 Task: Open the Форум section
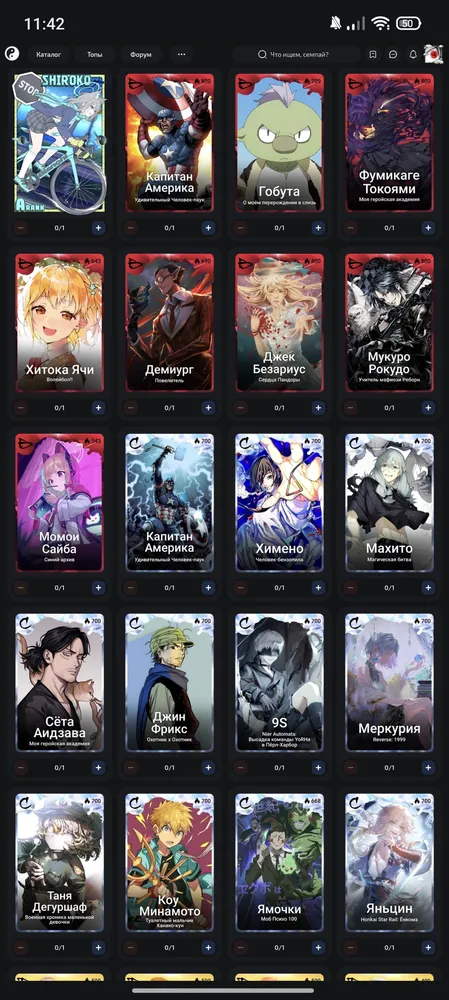click(x=140, y=55)
